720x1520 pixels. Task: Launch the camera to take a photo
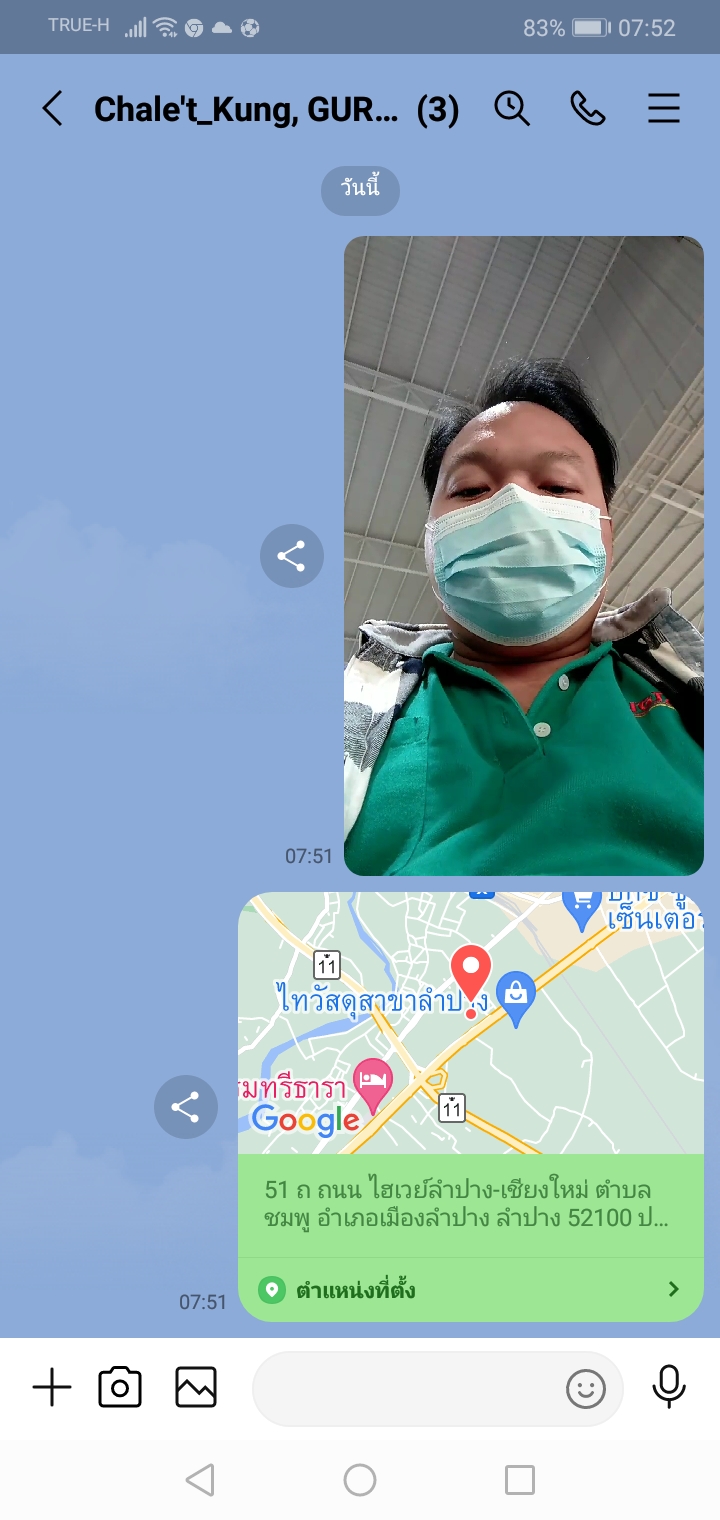coord(120,1388)
